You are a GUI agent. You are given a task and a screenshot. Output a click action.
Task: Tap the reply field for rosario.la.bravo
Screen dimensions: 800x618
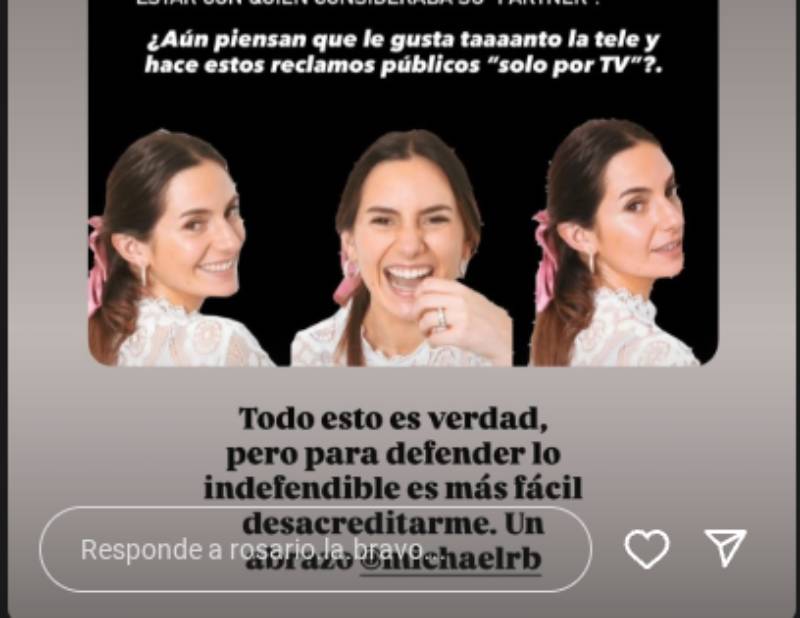click(x=314, y=550)
